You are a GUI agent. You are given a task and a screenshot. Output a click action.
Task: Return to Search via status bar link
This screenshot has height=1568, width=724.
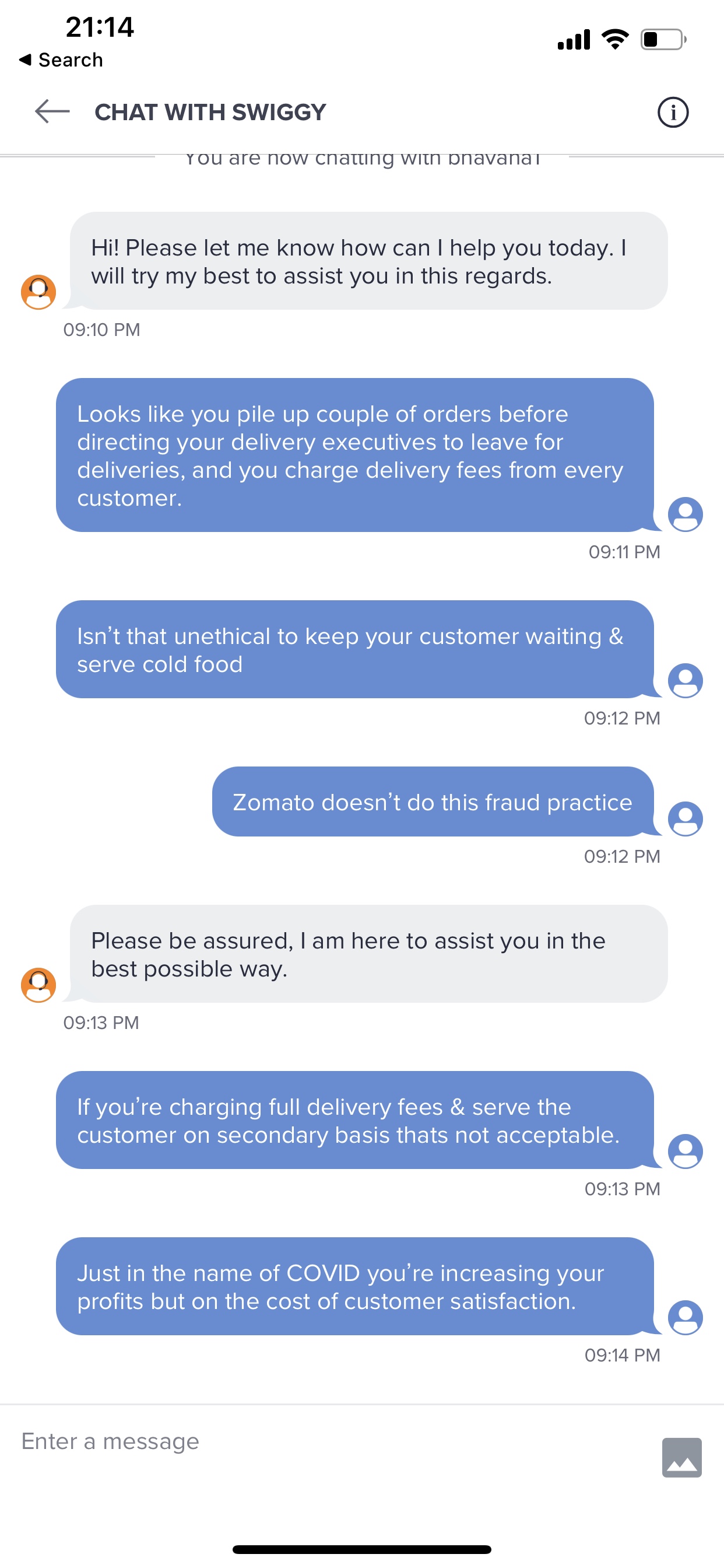click(61, 60)
